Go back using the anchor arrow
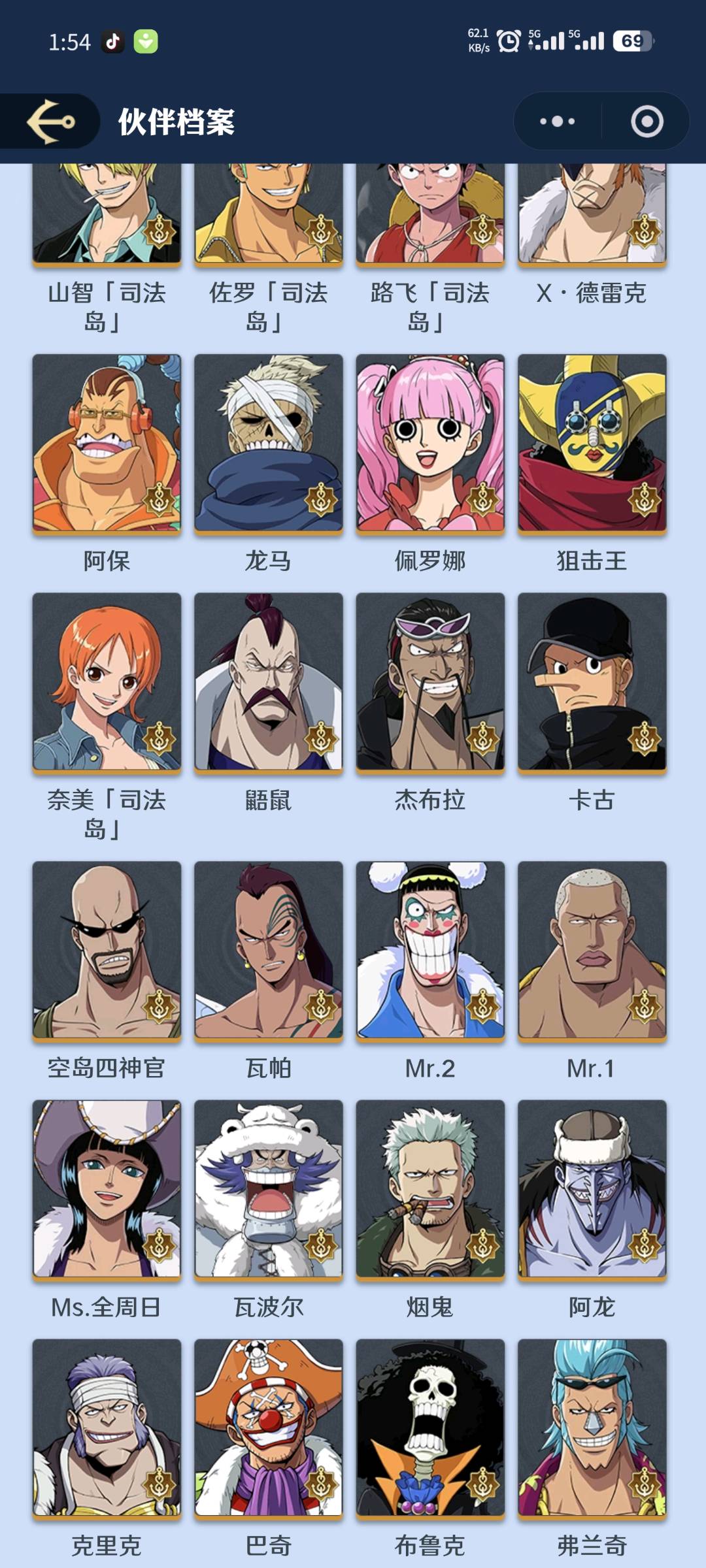 [51, 122]
